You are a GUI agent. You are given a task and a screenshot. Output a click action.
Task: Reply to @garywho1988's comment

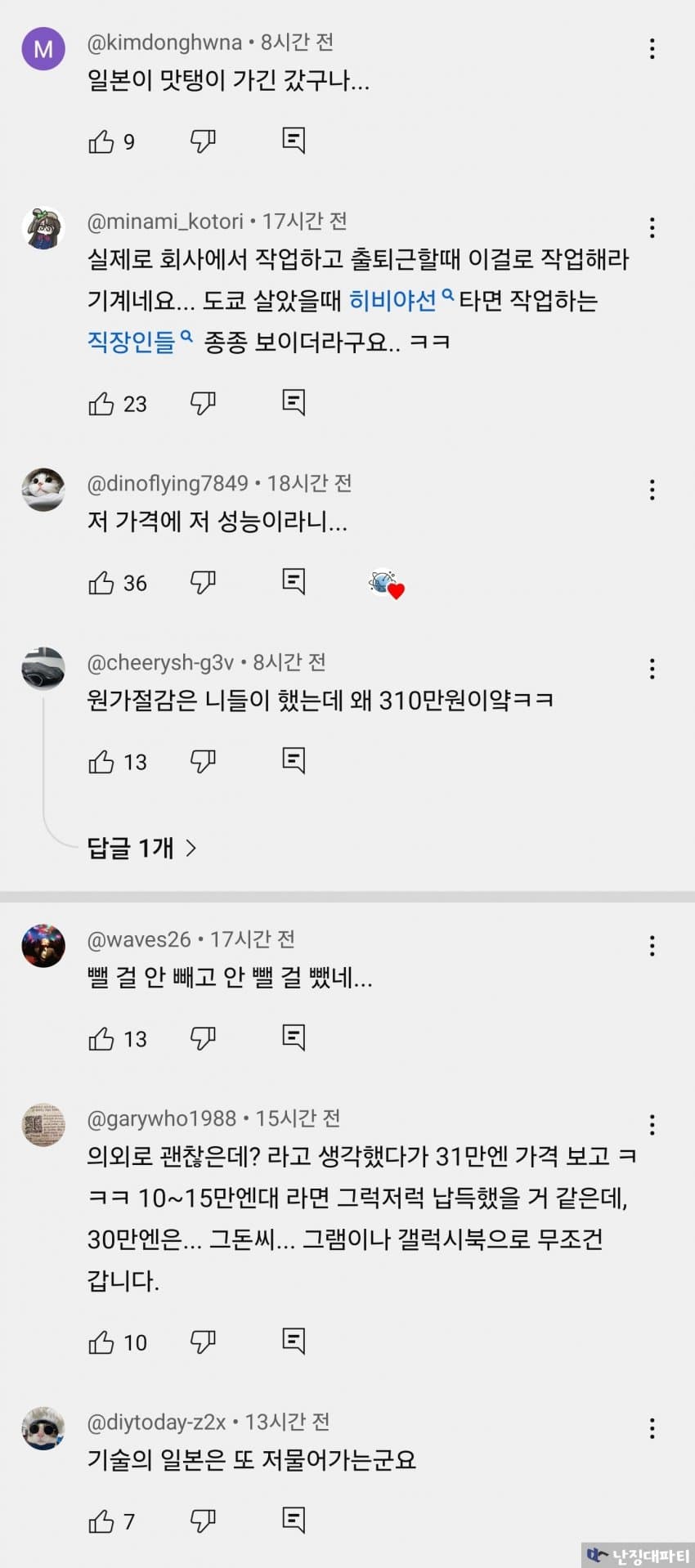pos(294,1341)
